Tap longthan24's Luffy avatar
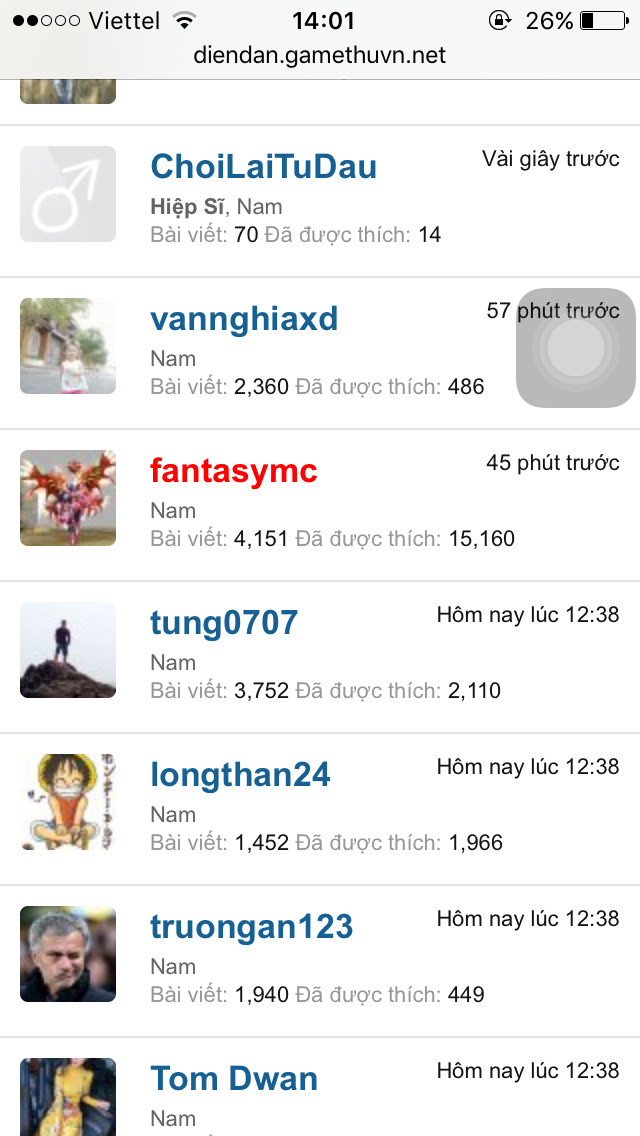The image size is (640, 1136). 68,802
